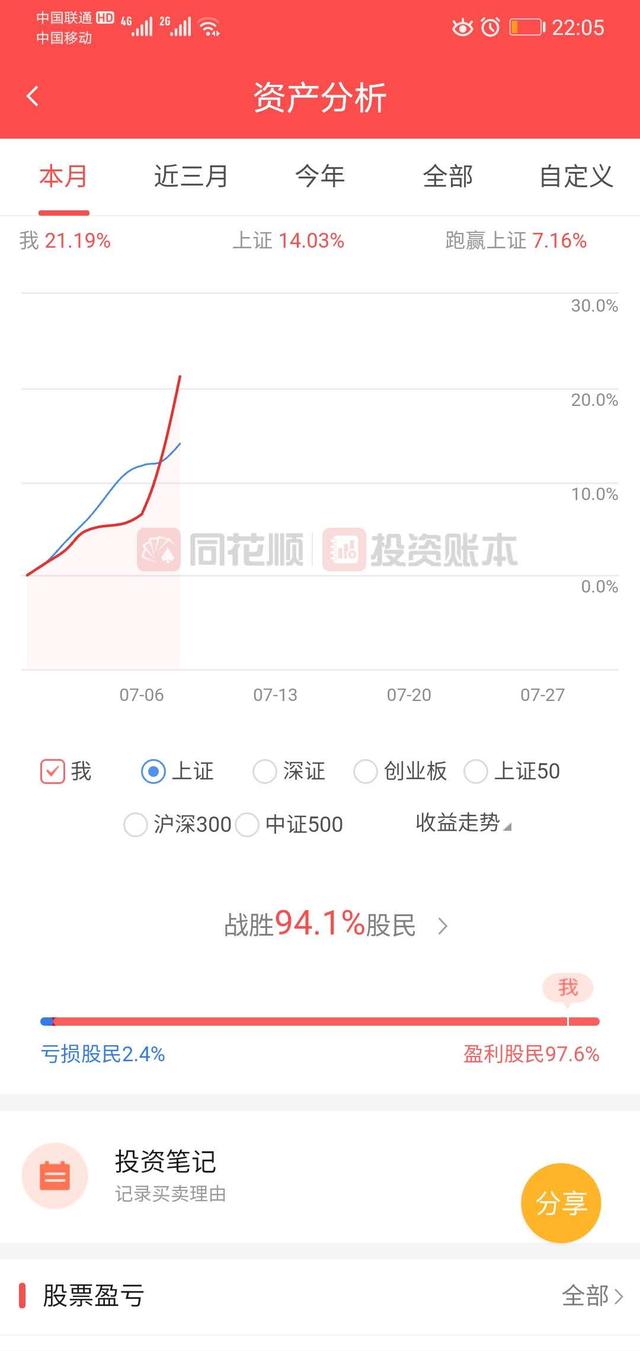The height and width of the screenshot is (1351, 640).
Task: Select the 今年 tab
Action: point(319,177)
